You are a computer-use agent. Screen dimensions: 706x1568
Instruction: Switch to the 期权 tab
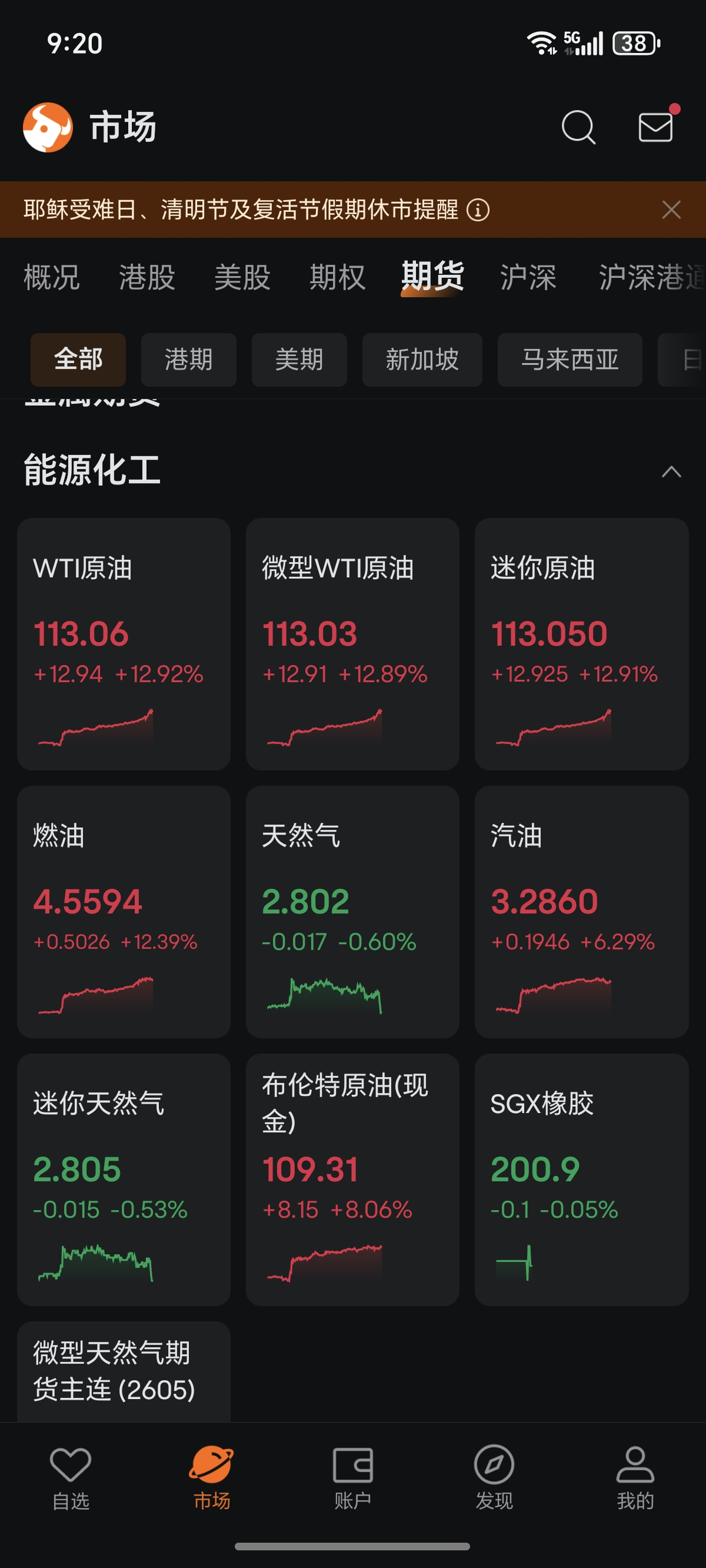click(337, 278)
